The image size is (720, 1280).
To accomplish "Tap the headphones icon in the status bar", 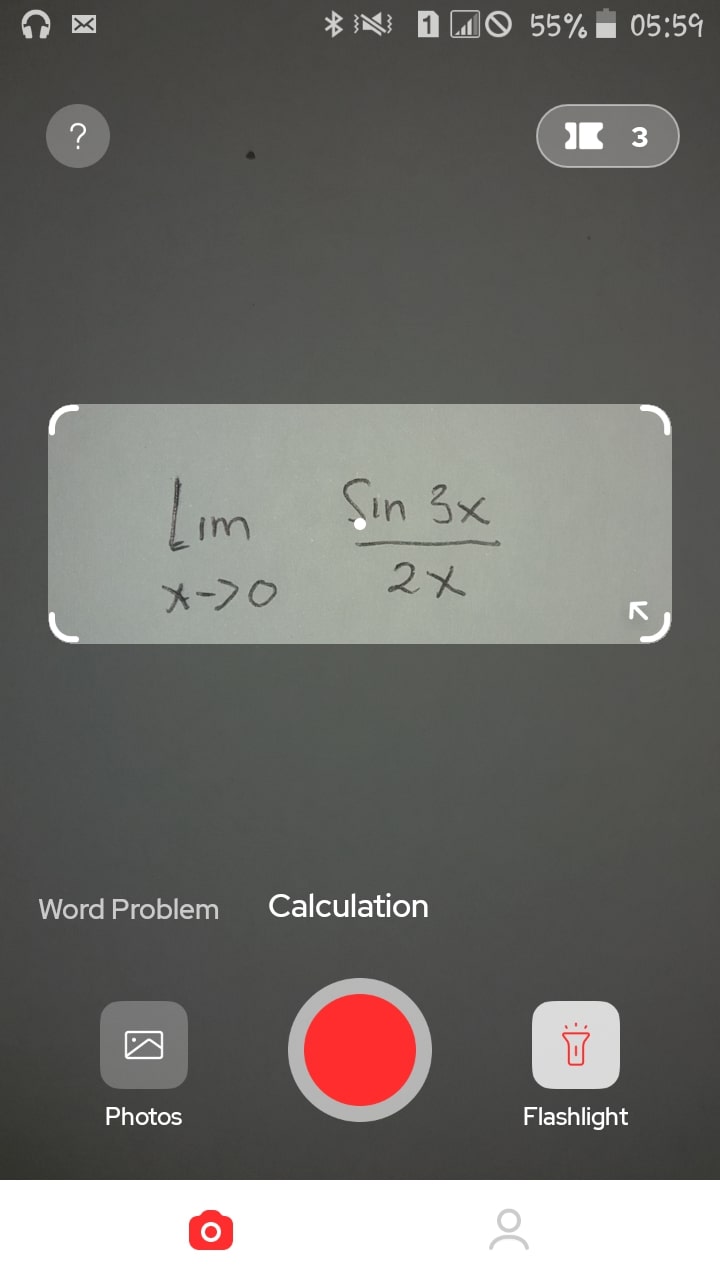I will [x=36, y=25].
